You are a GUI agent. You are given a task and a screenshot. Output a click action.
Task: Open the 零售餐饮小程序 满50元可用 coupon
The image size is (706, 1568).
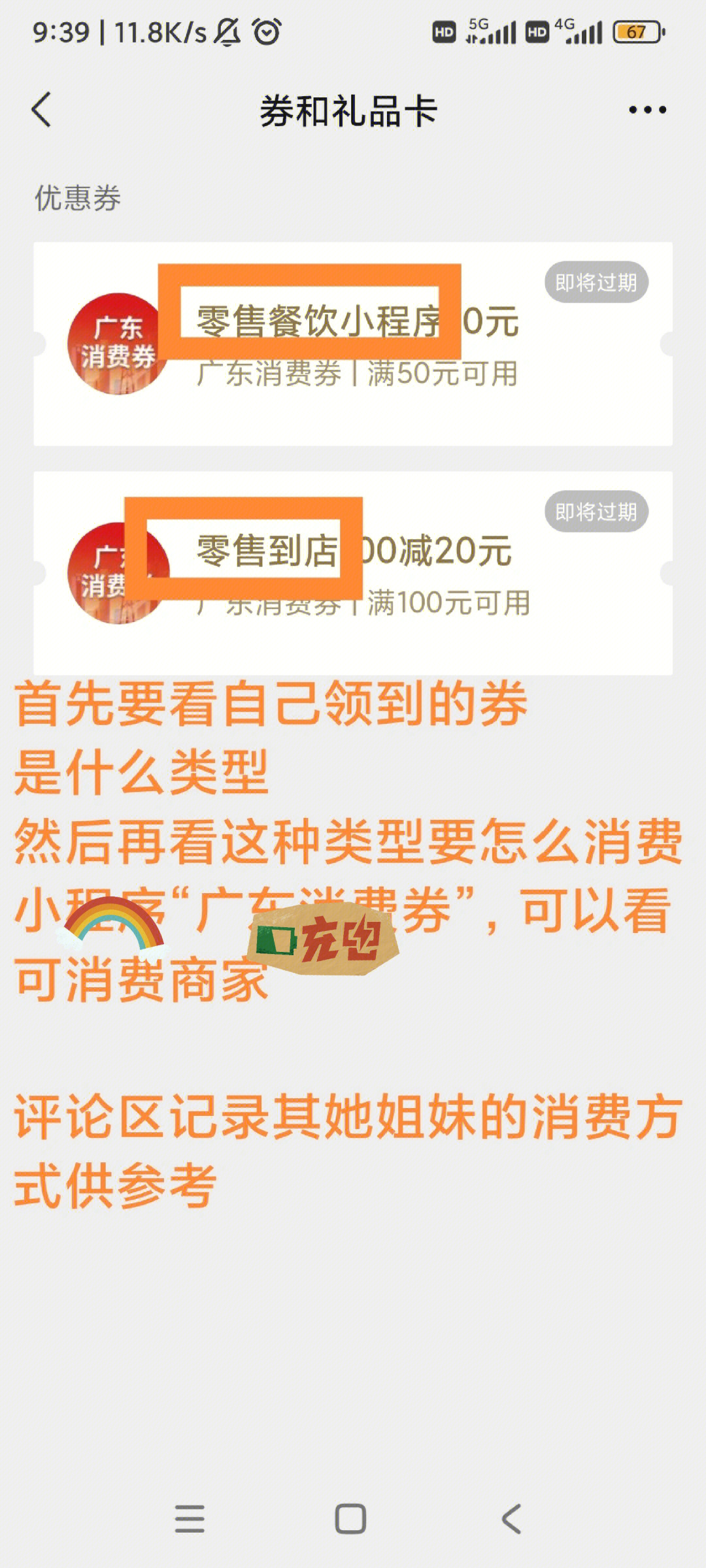353,344
